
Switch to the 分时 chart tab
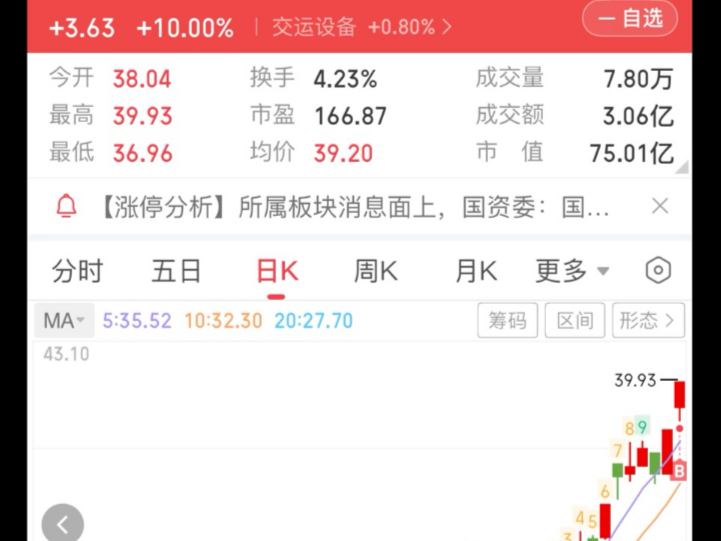coord(77,271)
